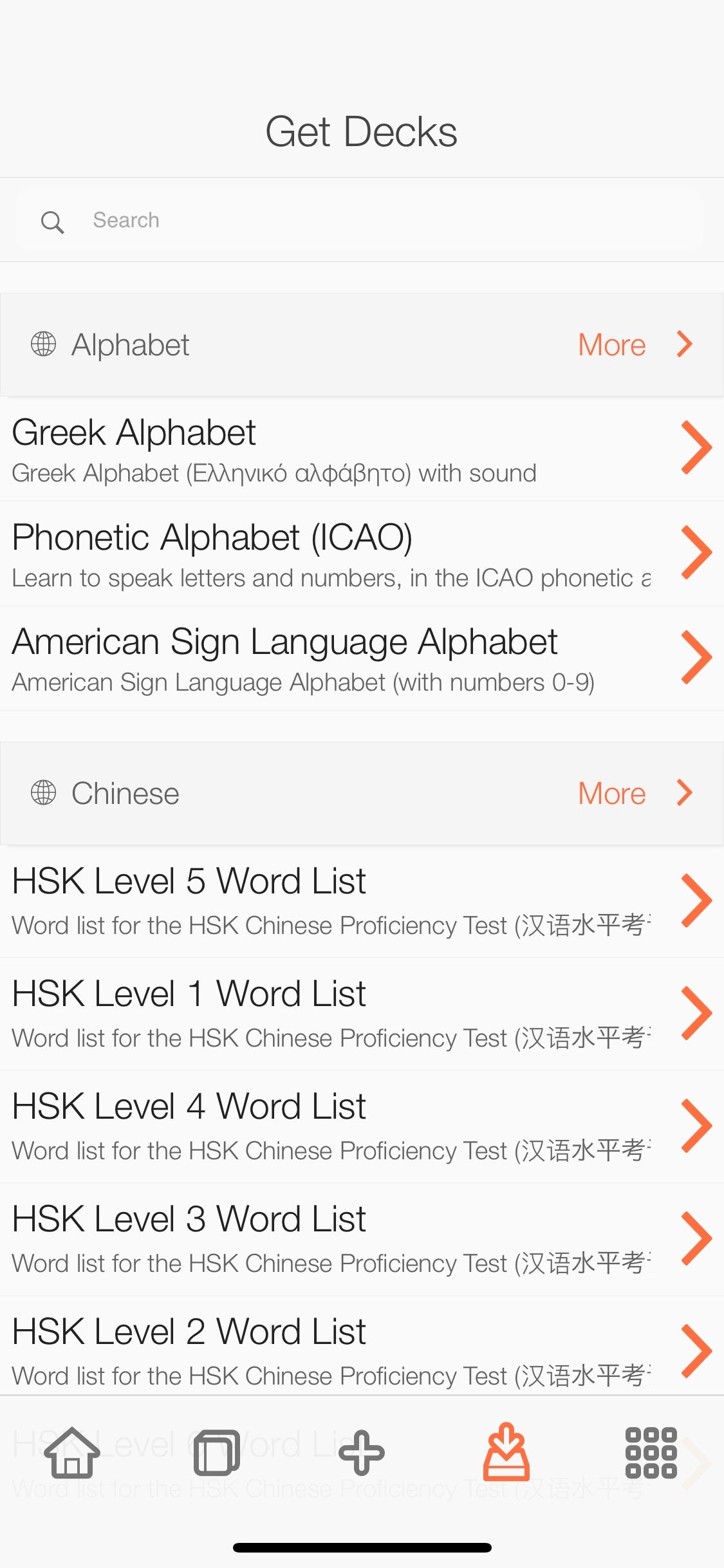
Task: Tap the plus tab to add
Action: (x=362, y=1453)
